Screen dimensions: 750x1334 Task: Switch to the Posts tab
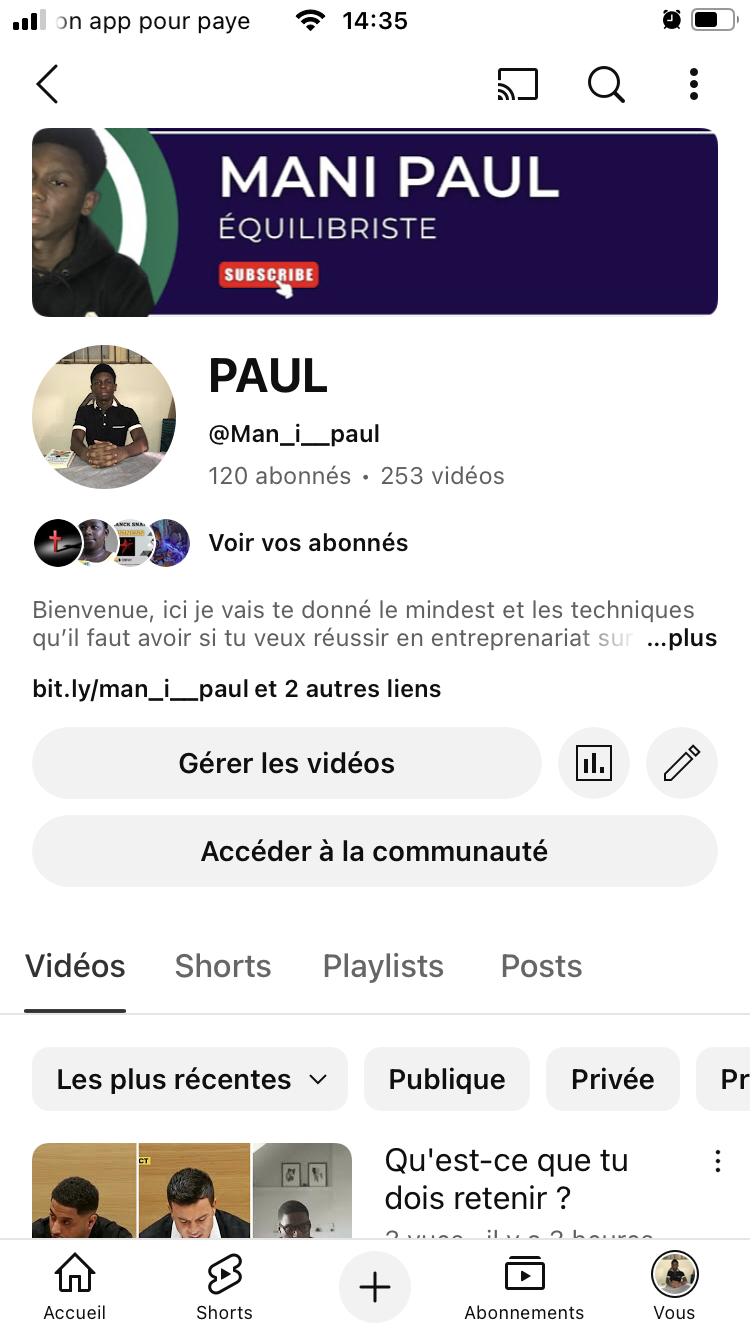(541, 966)
